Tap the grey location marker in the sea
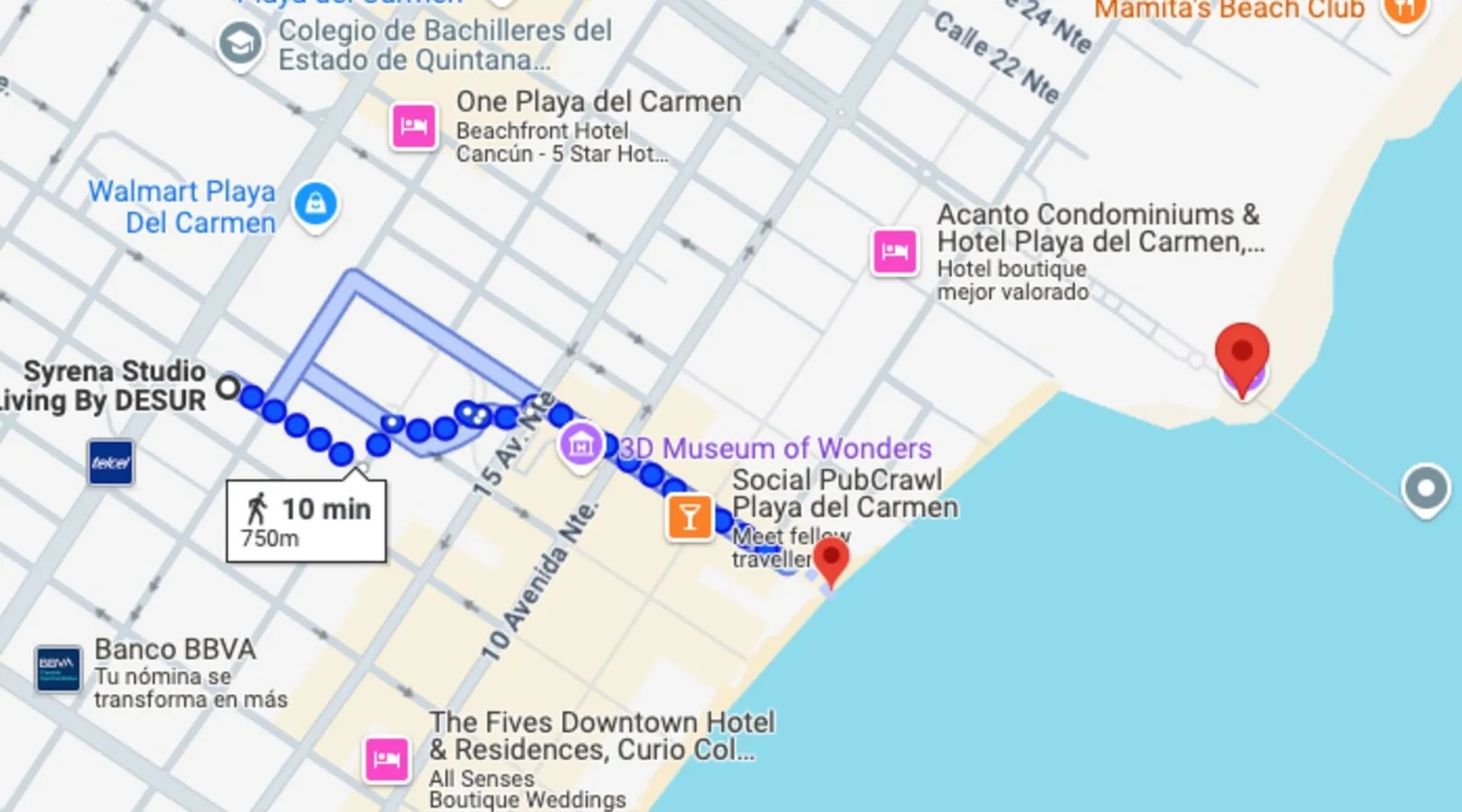This screenshot has height=812, width=1462. (1426, 489)
